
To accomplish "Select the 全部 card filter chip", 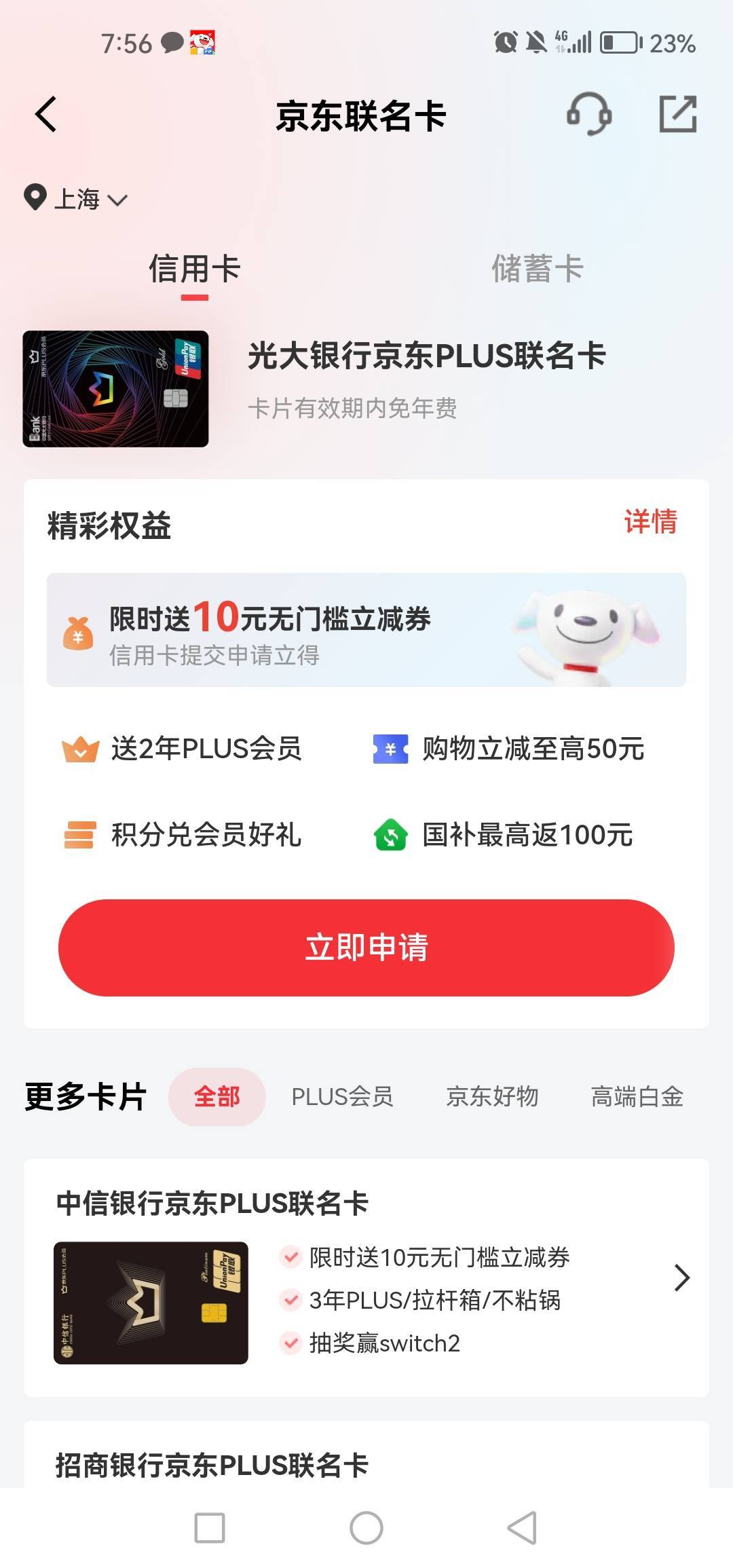I will tap(217, 1097).
